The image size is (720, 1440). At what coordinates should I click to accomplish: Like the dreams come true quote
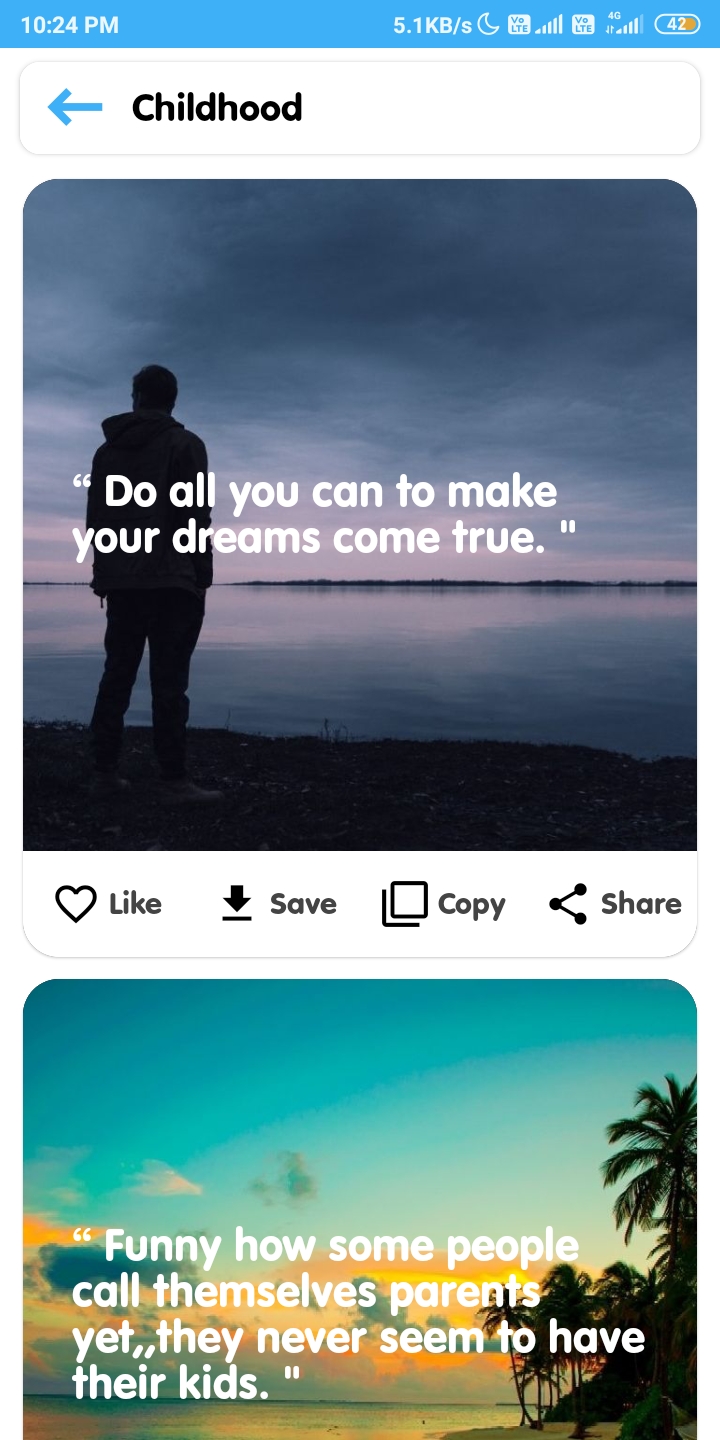[108, 904]
